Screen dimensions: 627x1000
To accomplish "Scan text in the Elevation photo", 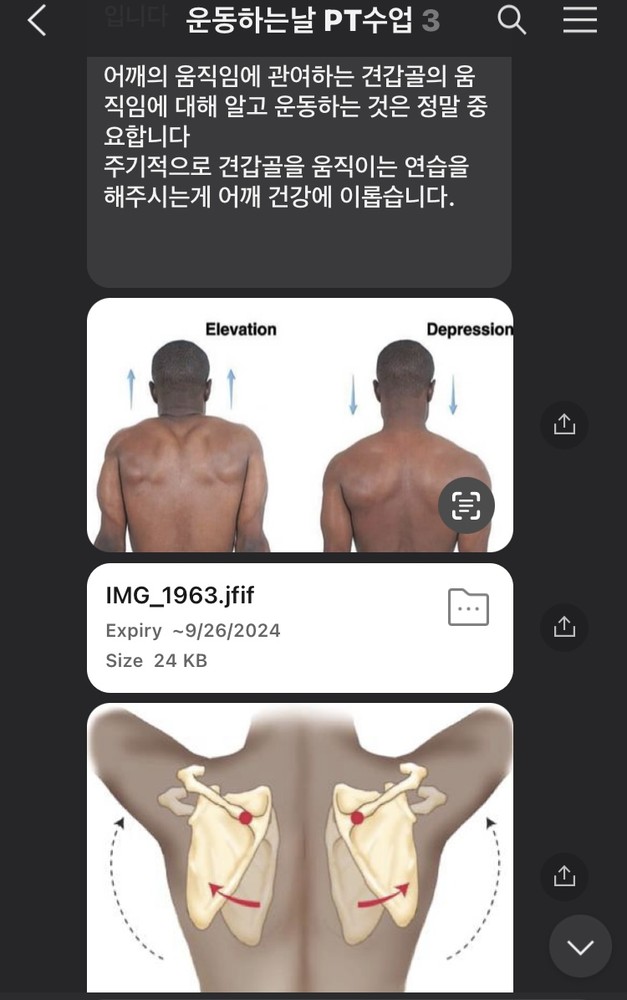I will coord(466,506).
